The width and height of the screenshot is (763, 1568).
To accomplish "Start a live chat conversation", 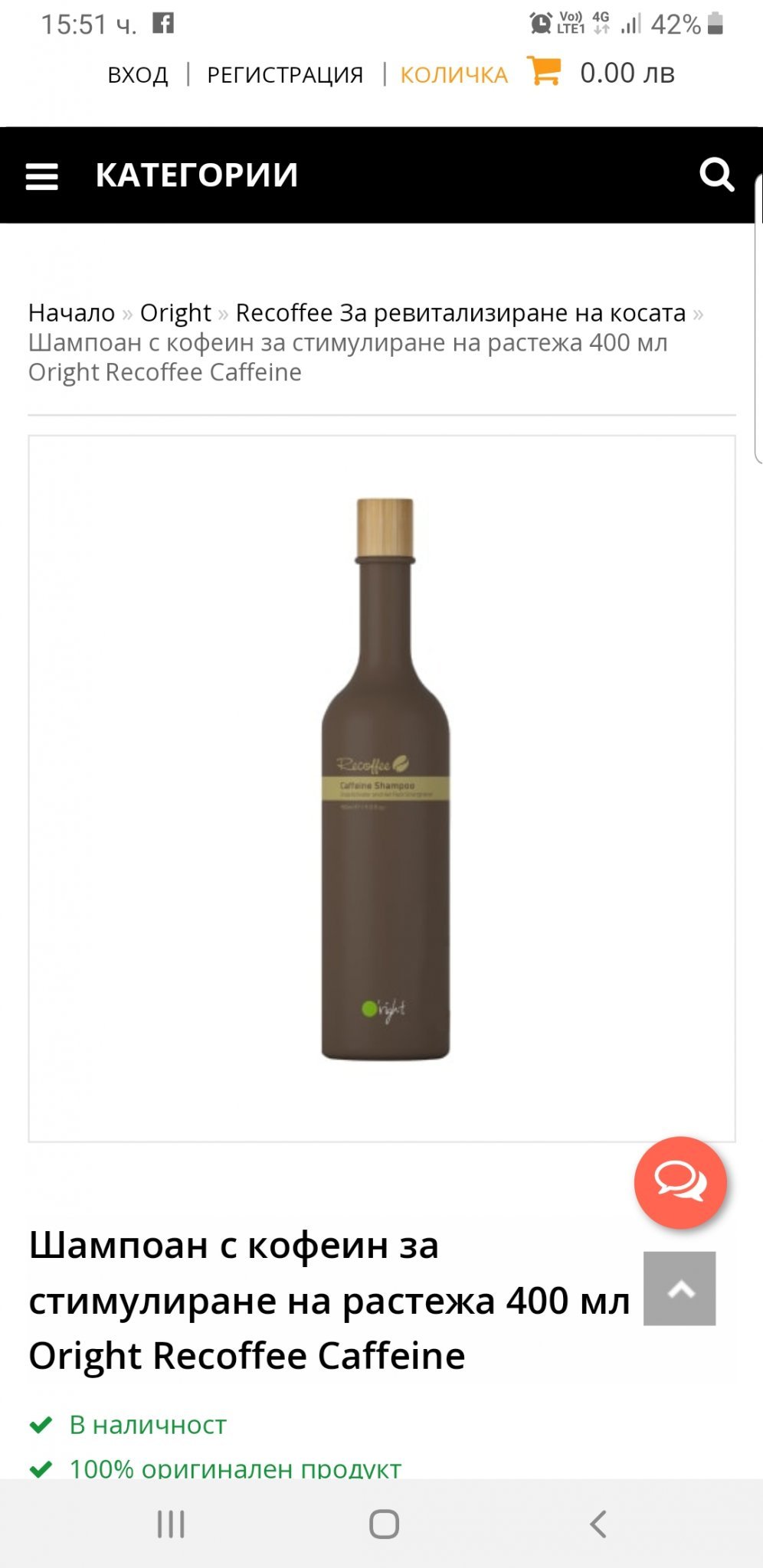I will (680, 1183).
